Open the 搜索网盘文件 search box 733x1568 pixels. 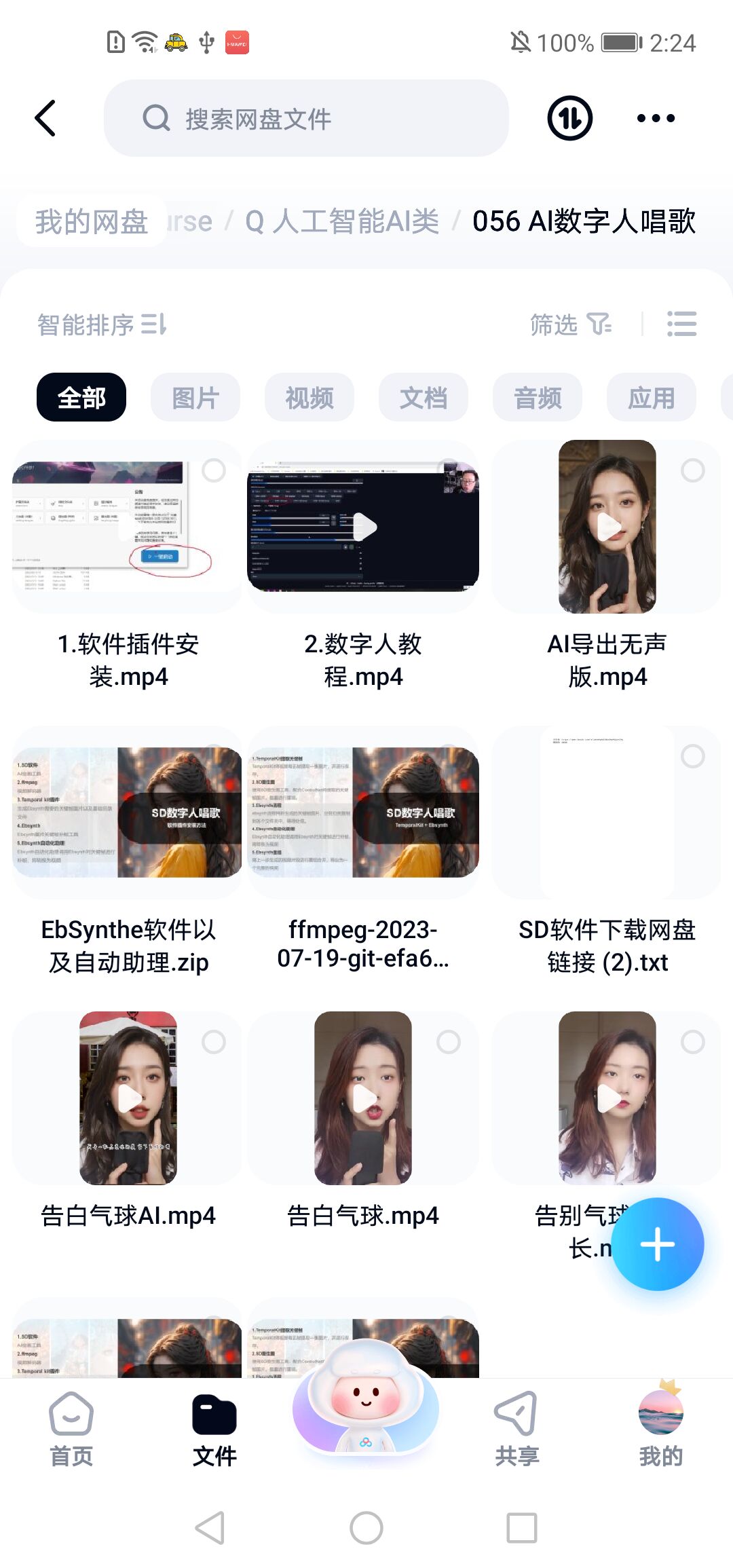305,119
